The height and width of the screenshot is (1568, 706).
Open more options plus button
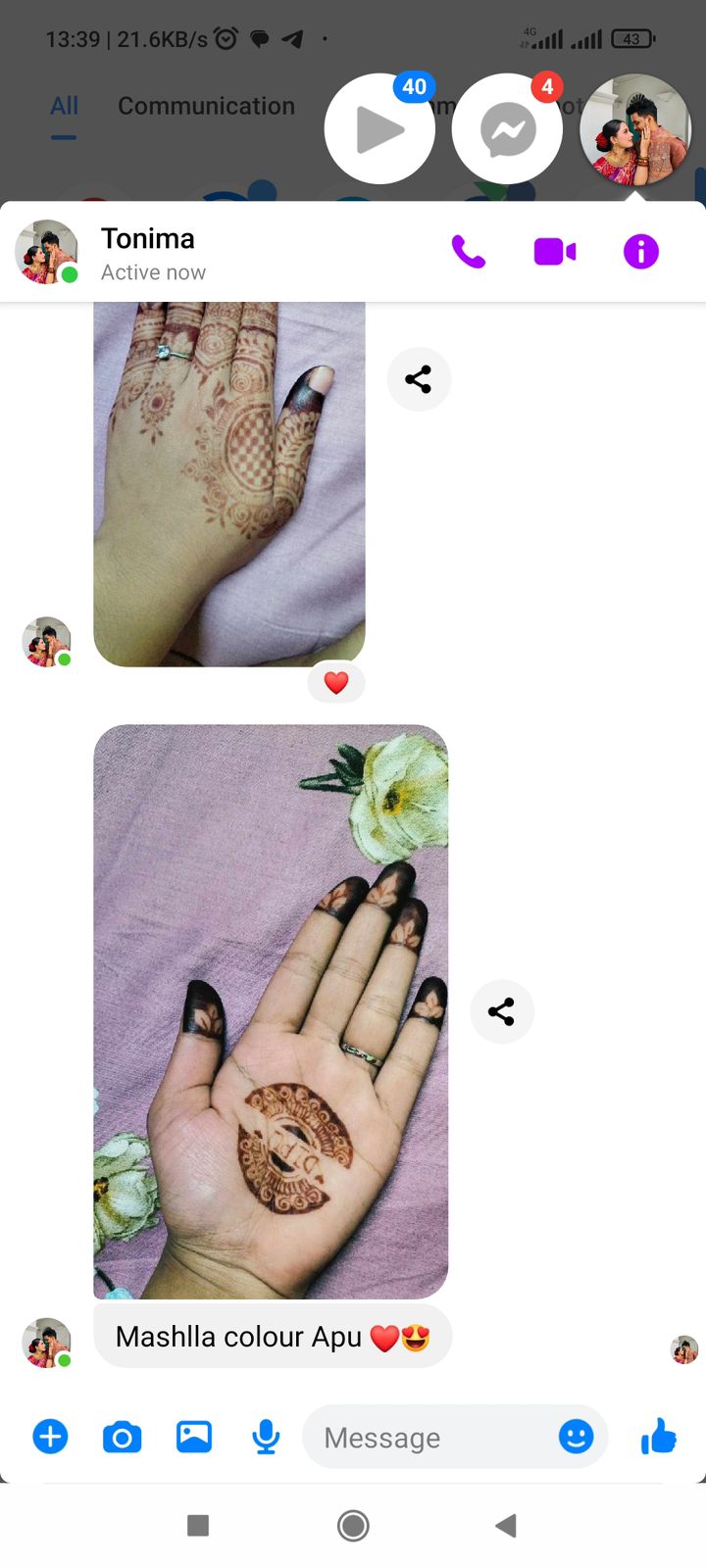click(50, 1437)
